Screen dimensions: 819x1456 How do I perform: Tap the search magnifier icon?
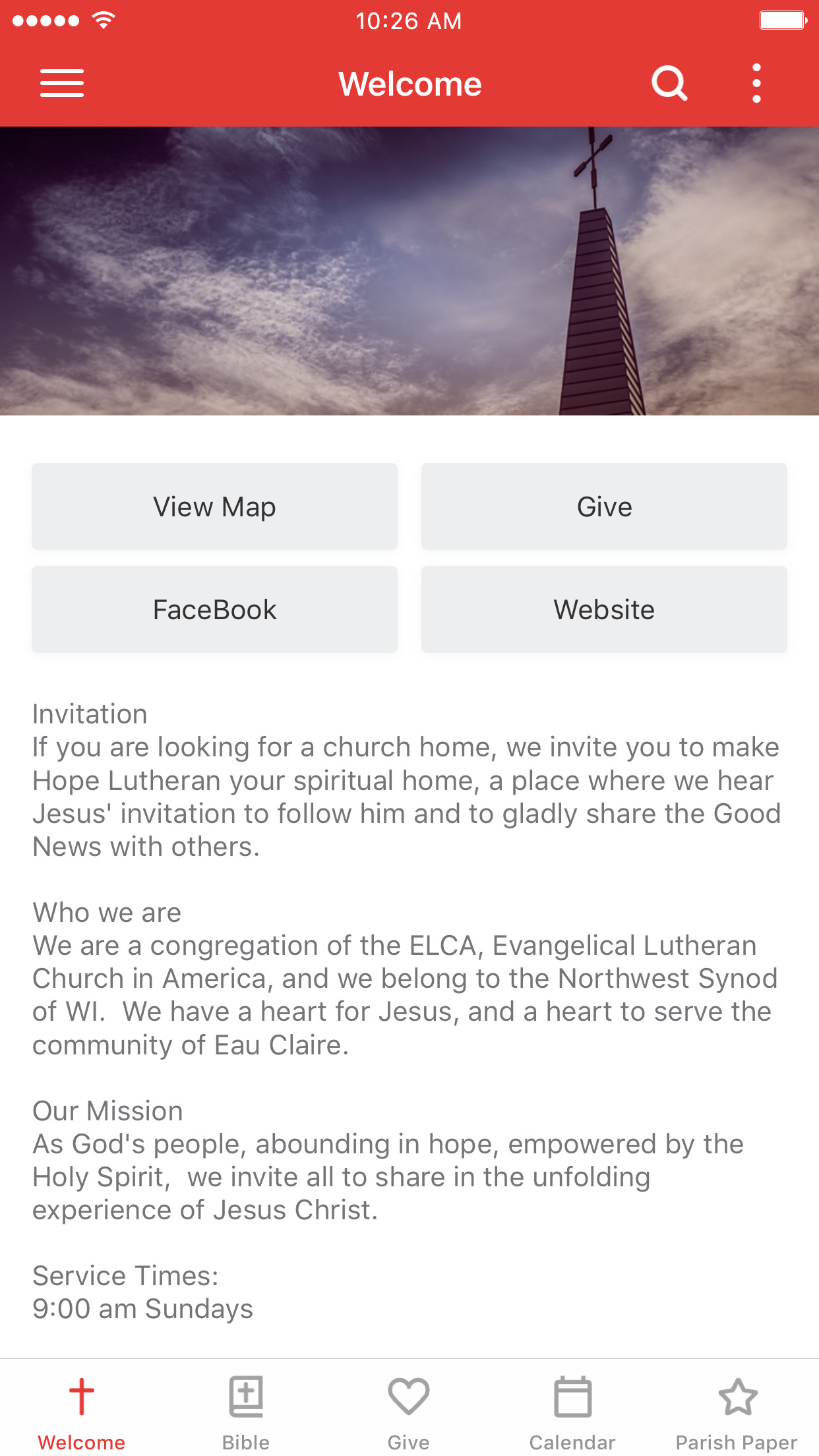(x=669, y=84)
